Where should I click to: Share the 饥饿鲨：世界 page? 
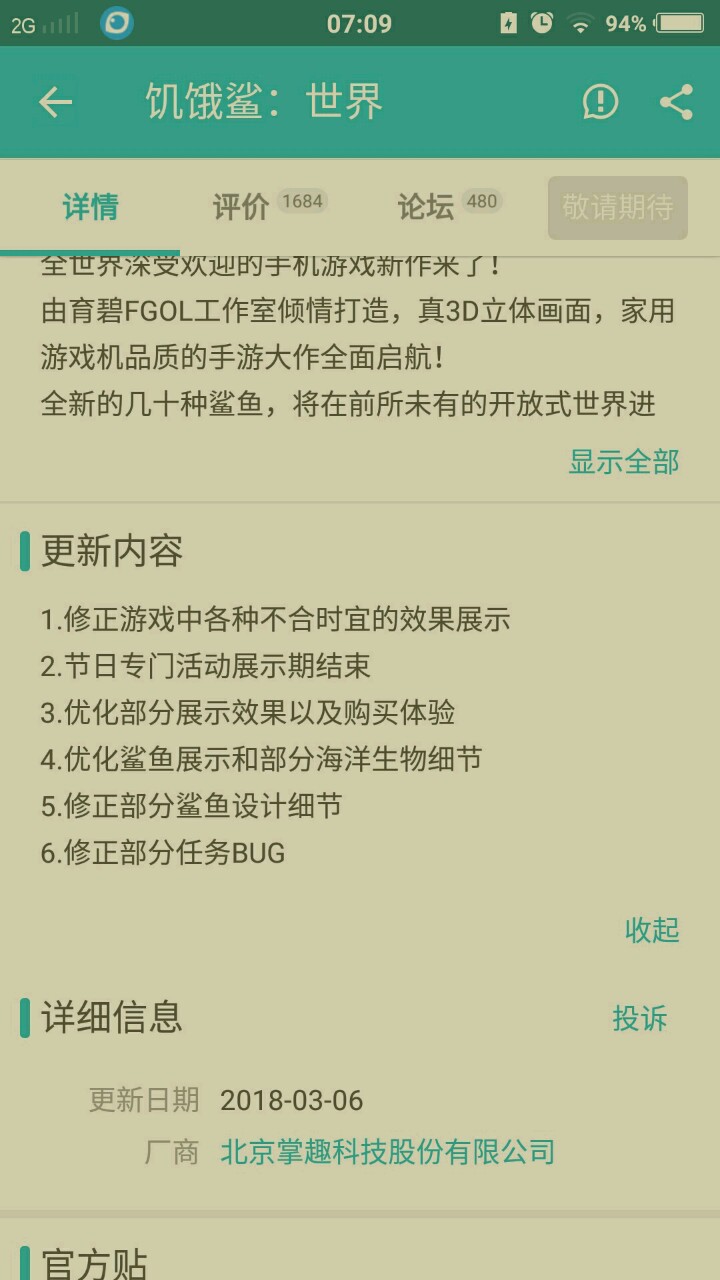pyautogui.click(x=677, y=102)
